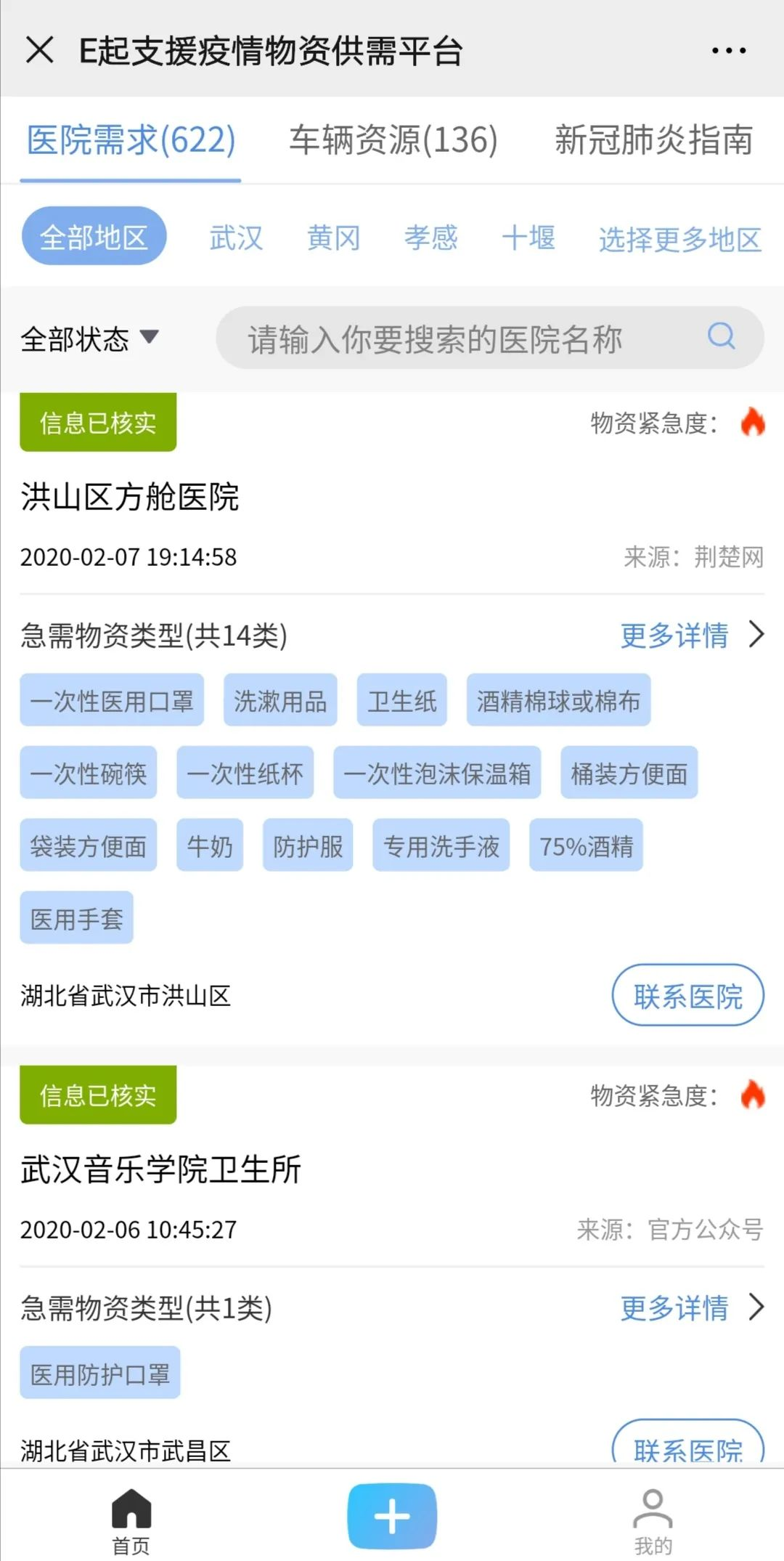784x1561 pixels.
Task: Switch to 新冠肺炎指南 tab
Action: click(x=653, y=139)
